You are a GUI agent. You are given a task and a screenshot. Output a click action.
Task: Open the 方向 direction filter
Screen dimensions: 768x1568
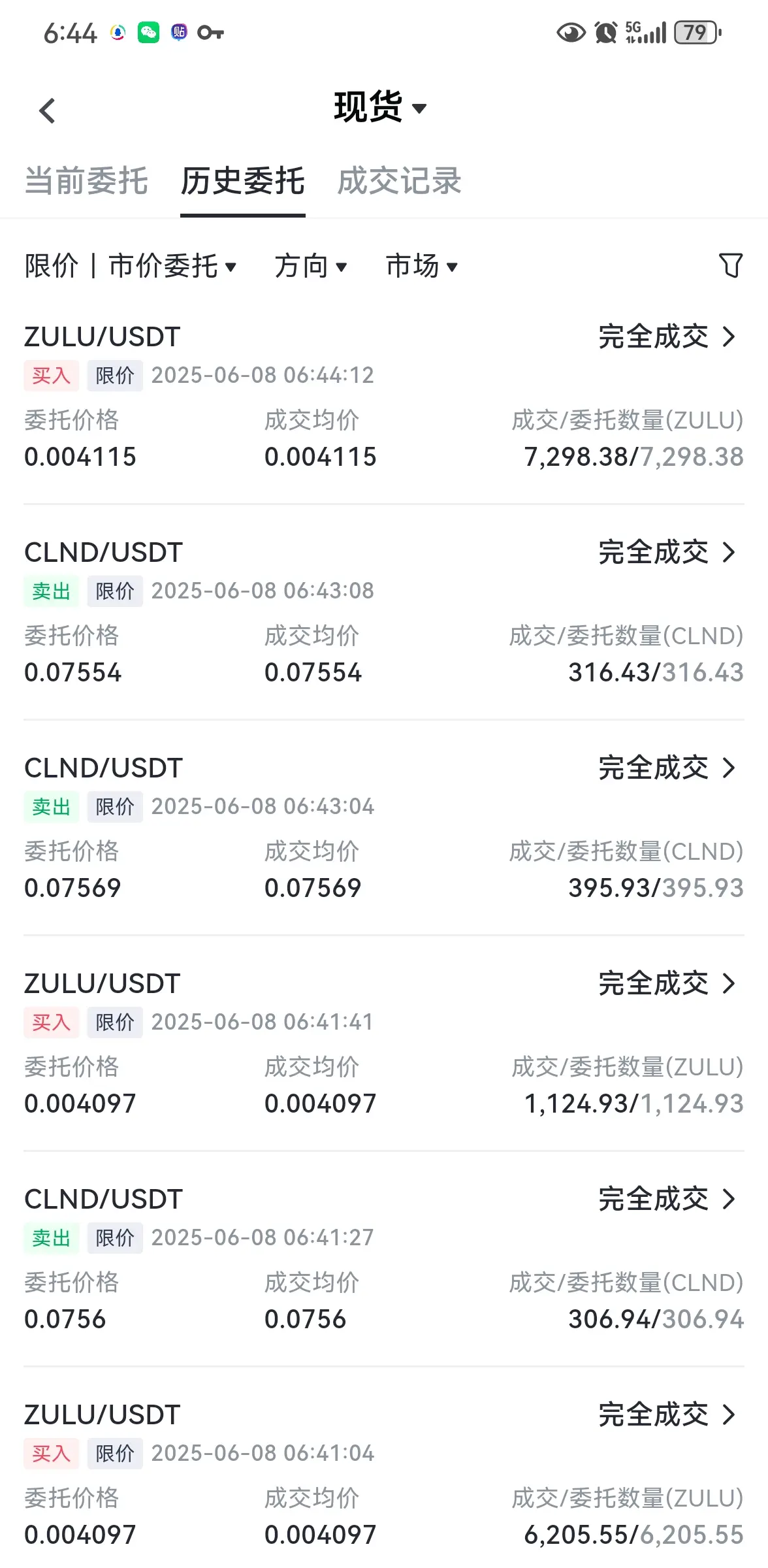coord(310,267)
